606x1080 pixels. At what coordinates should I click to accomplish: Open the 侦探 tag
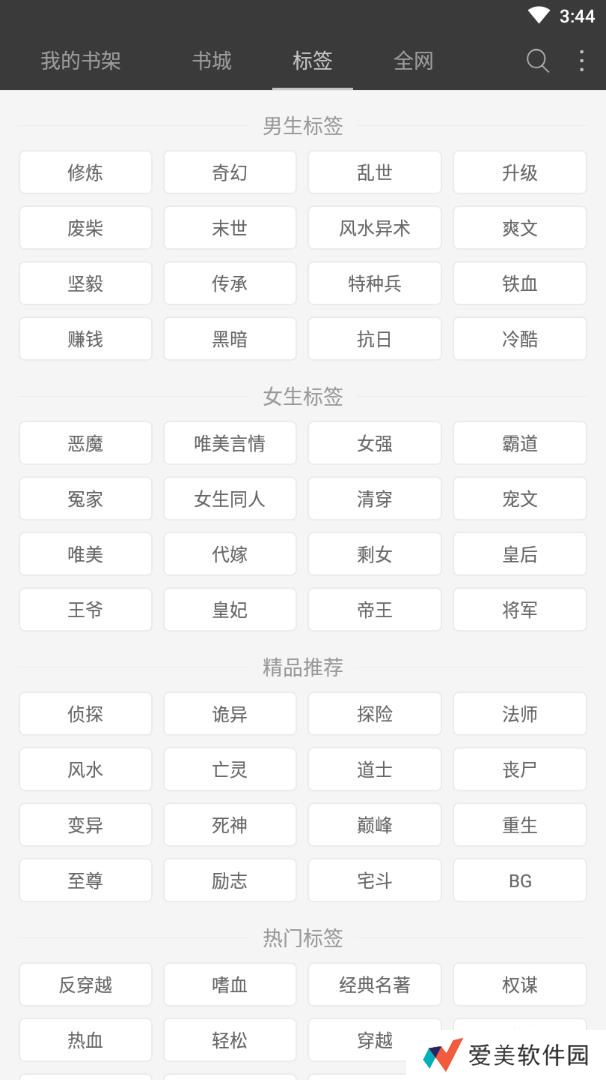pos(85,714)
